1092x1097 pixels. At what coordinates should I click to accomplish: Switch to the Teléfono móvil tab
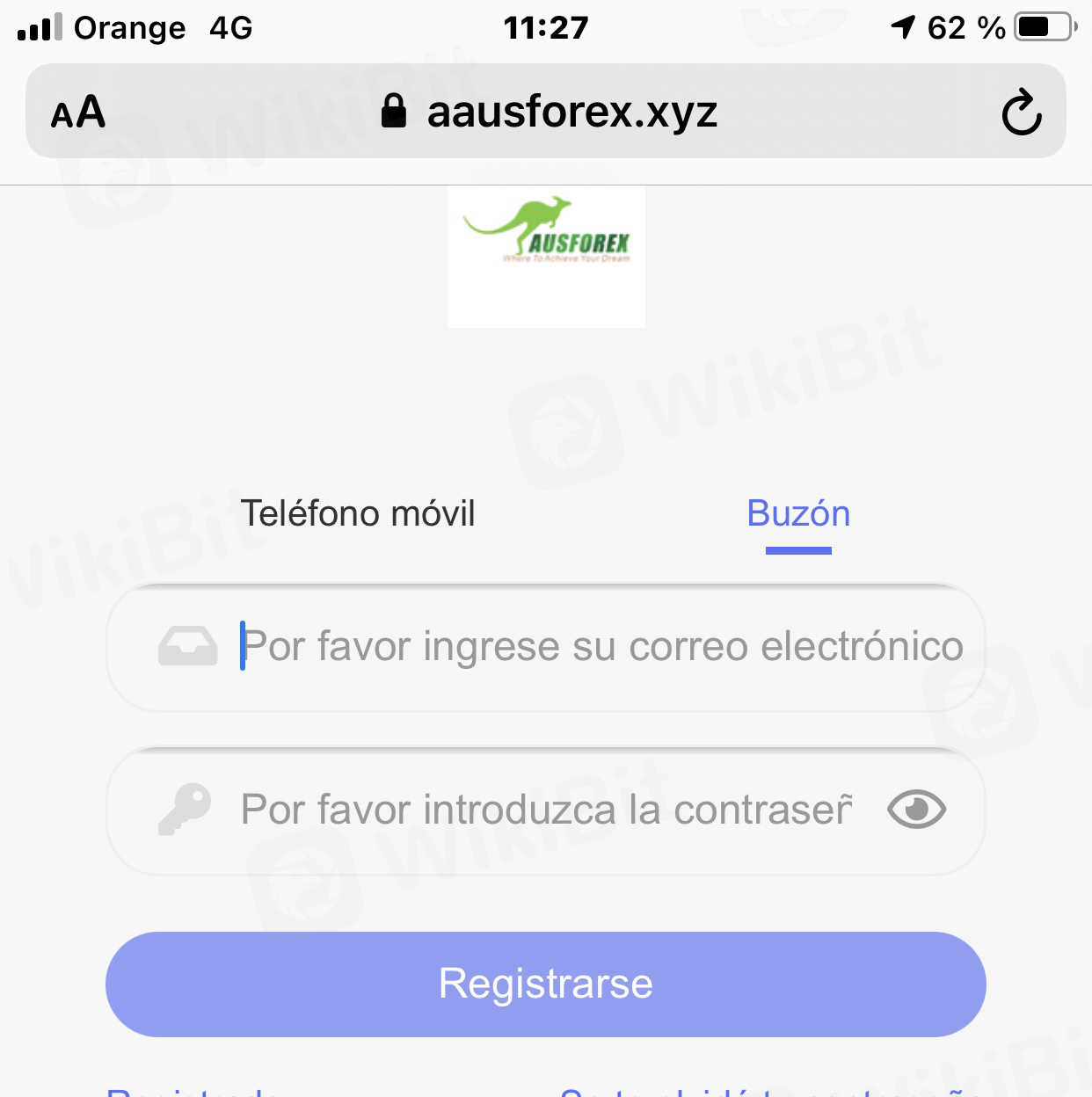coord(358,514)
